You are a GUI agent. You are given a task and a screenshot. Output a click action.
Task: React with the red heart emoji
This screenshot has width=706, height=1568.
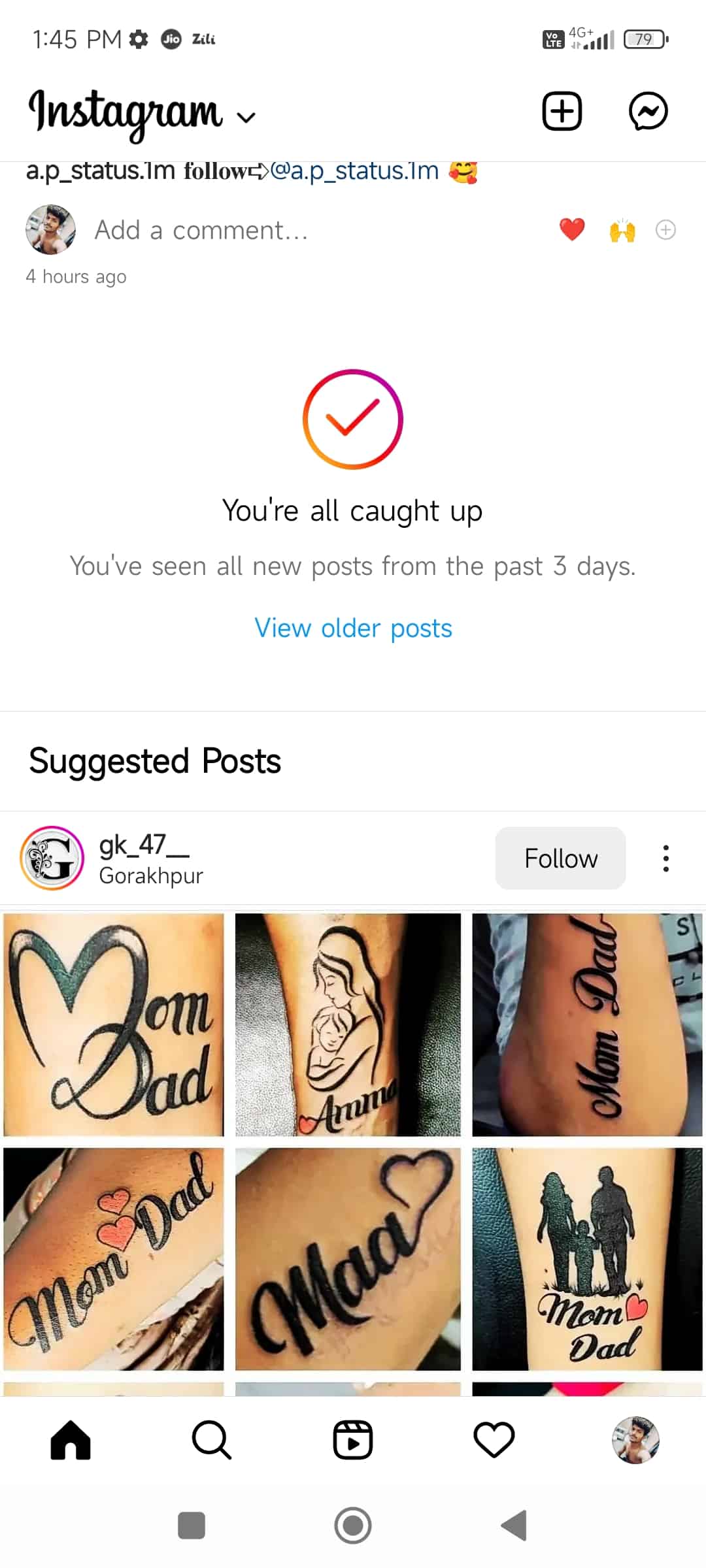point(572,230)
